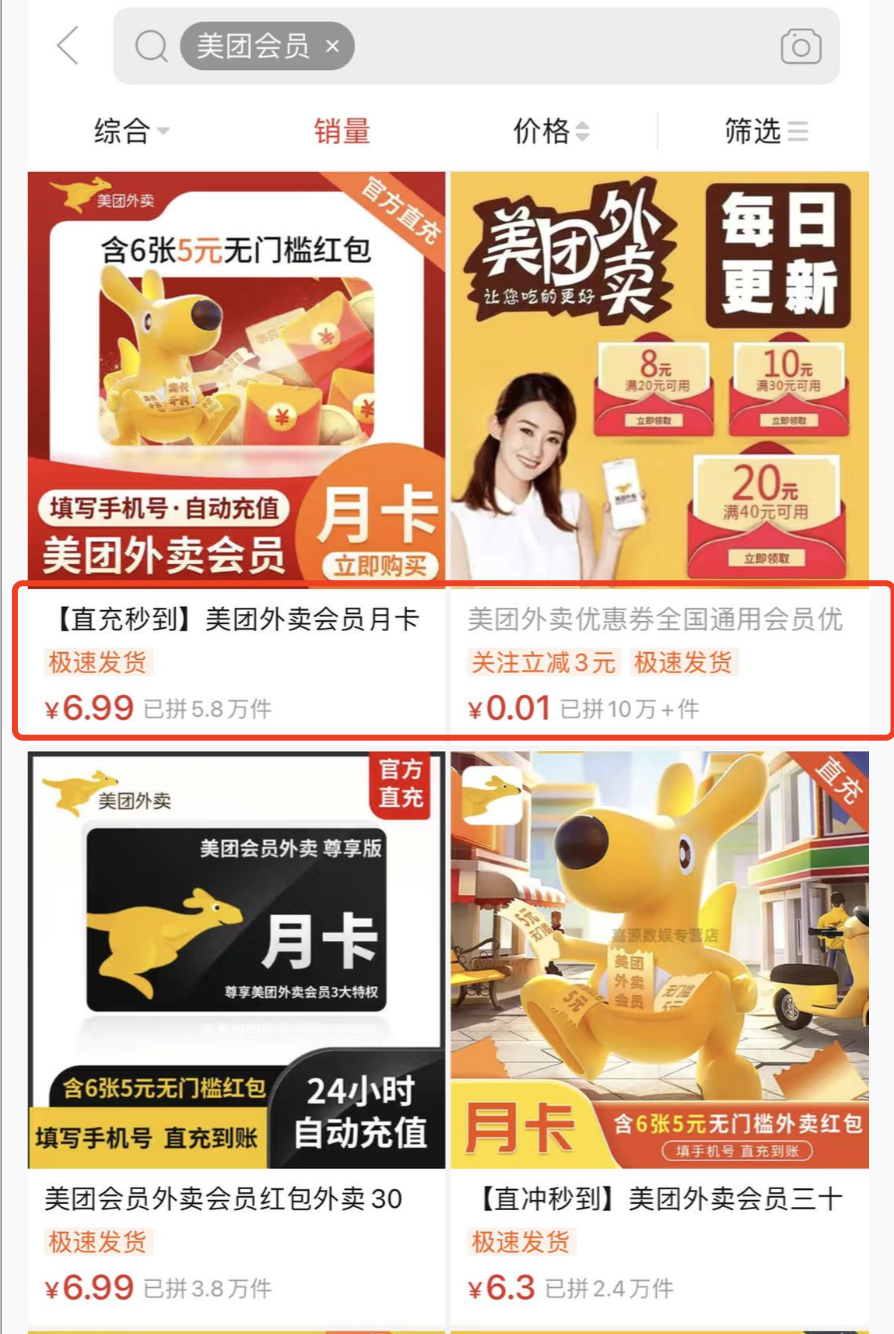Sort results by 价格
The width and height of the screenshot is (894, 1334).
point(551,131)
